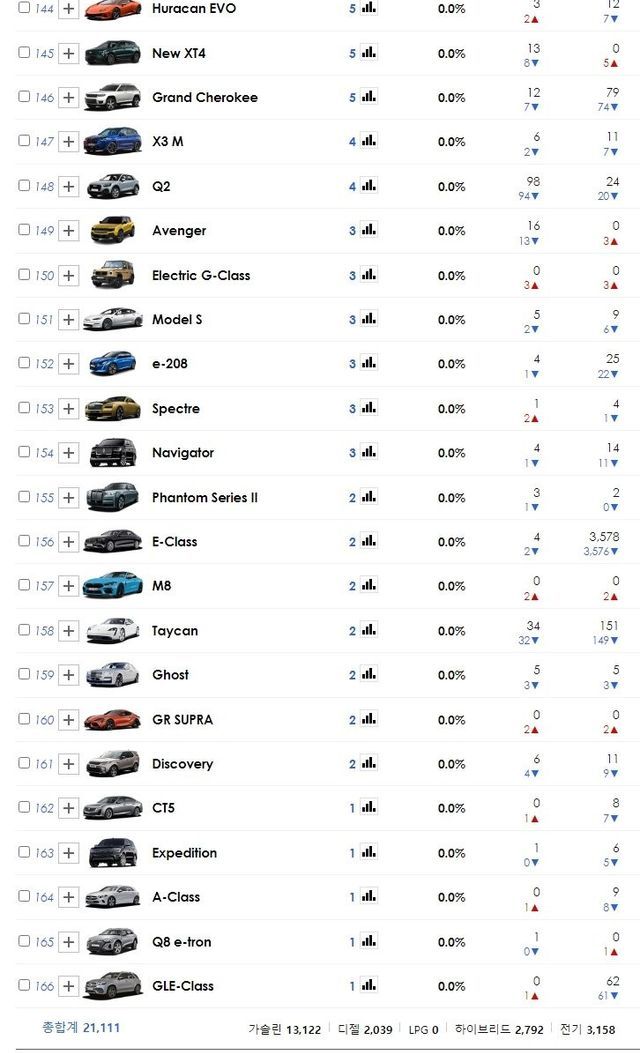View the GR SUPRA chart icon
640x1053 pixels.
click(x=369, y=719)
